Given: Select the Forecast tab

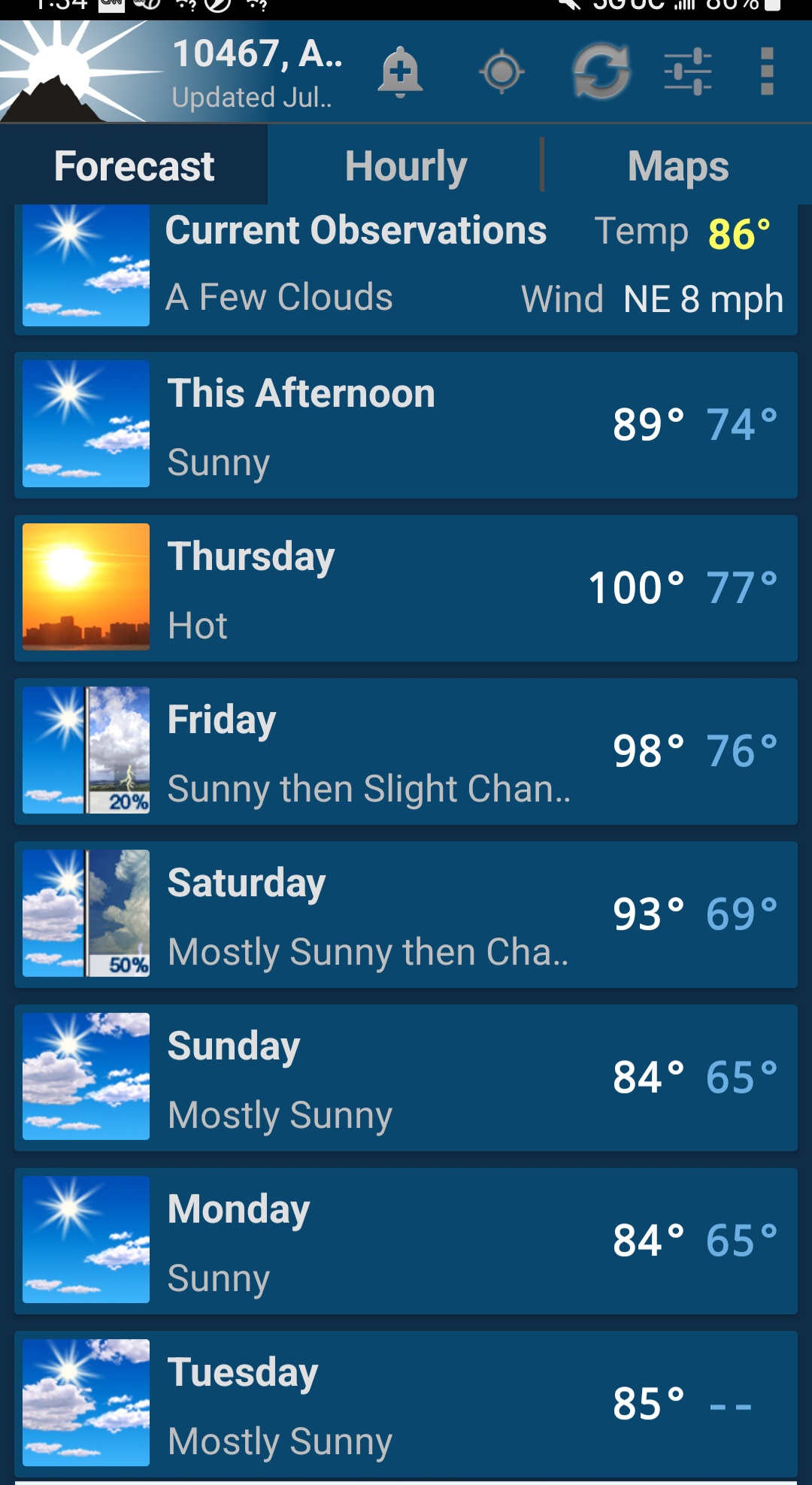Looking at the screenshot, I should click(134, 165).
